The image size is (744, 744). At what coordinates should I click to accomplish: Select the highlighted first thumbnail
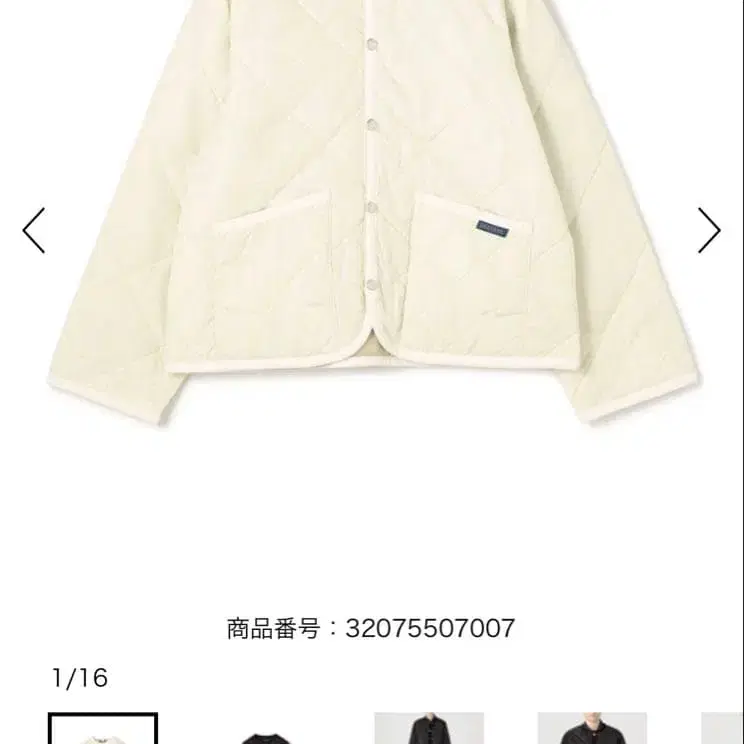coord(103,728)
